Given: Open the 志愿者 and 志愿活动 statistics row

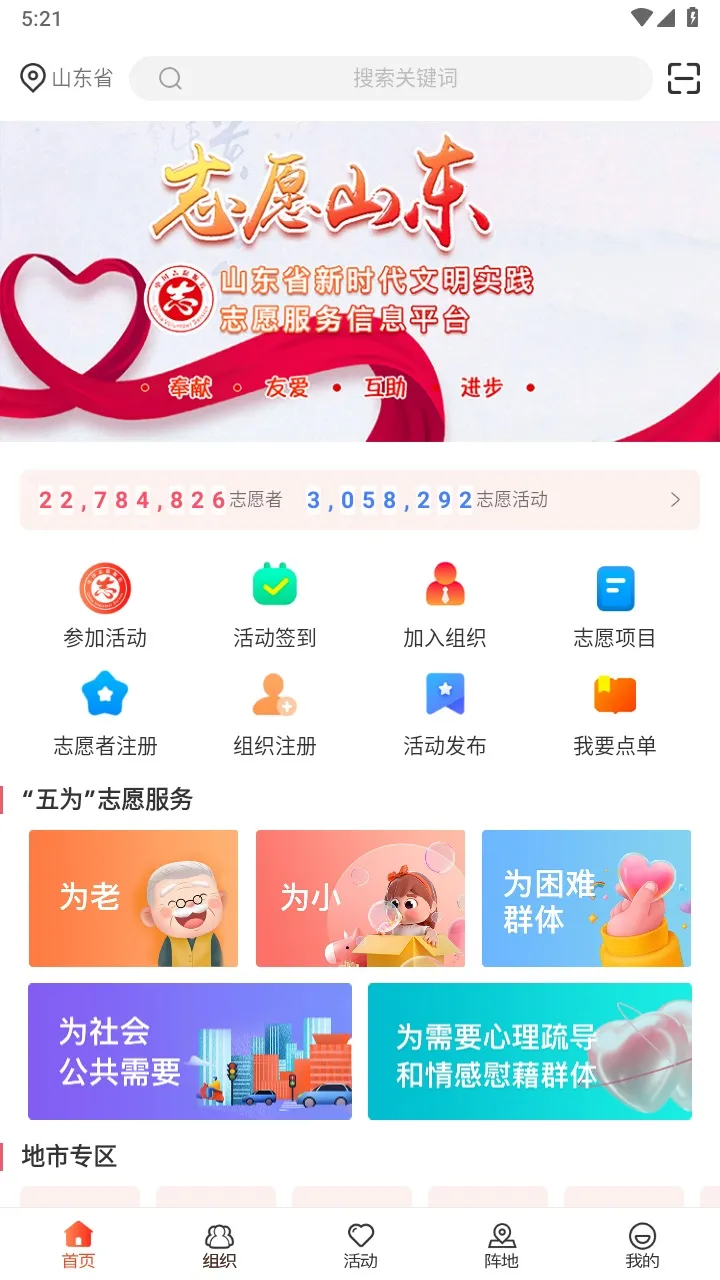Looking at the screenshot, I should click(360, 500).
